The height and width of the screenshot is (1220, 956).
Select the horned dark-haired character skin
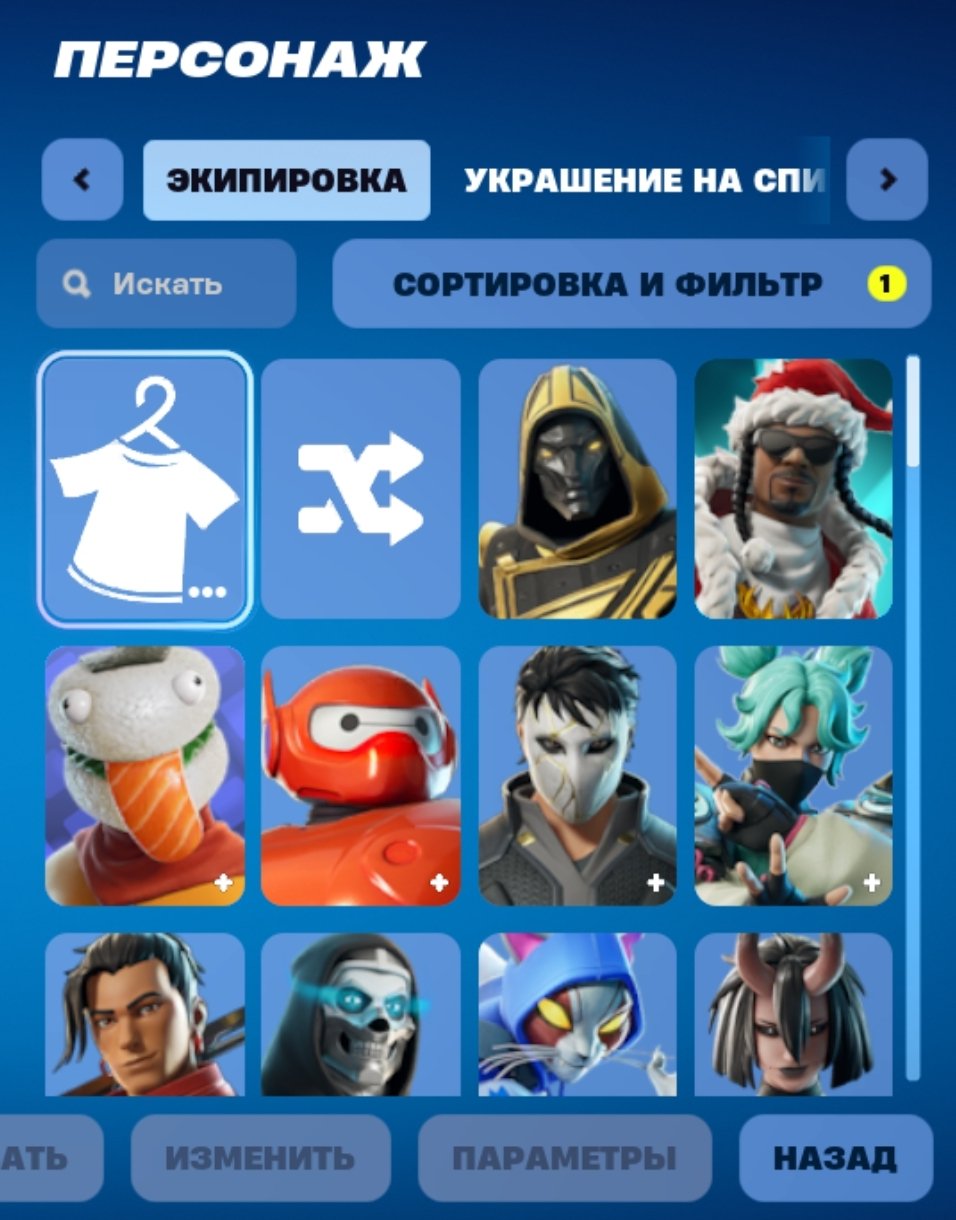(x=794, y=1015)
